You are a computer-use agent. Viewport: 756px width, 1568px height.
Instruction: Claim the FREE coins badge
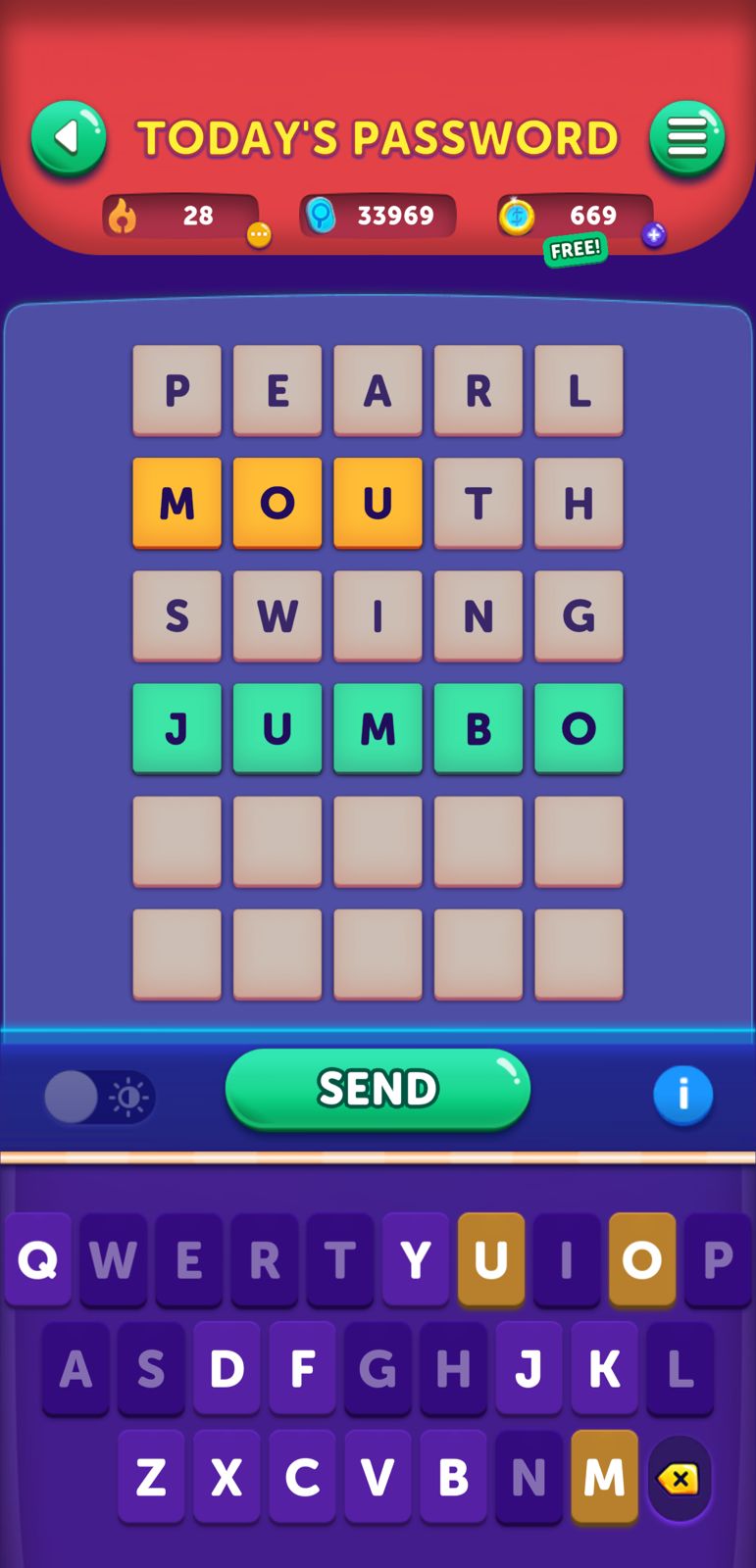[x=576, y=250]
